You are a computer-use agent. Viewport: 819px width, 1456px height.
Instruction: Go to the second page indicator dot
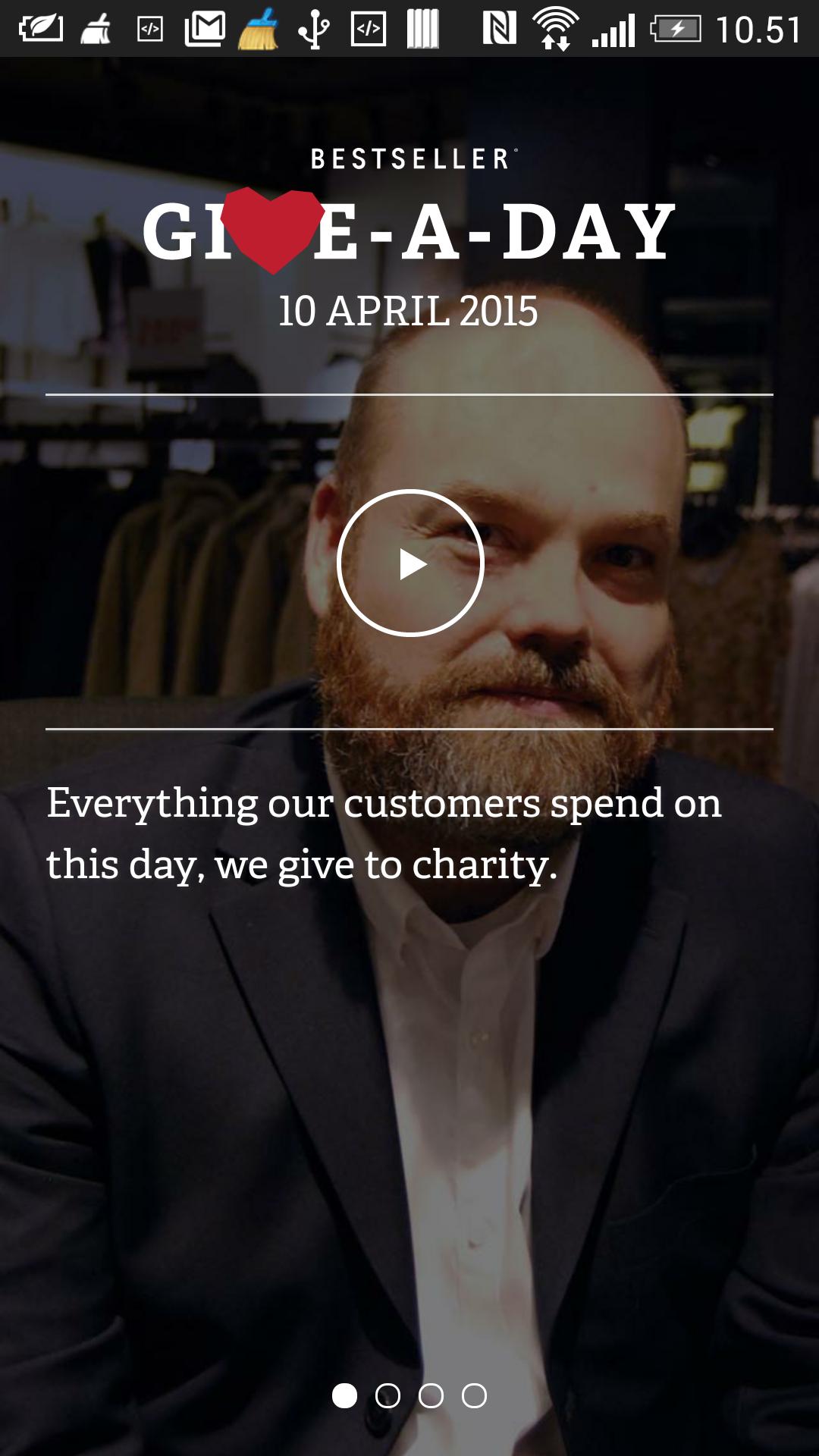coord(388,1395)
